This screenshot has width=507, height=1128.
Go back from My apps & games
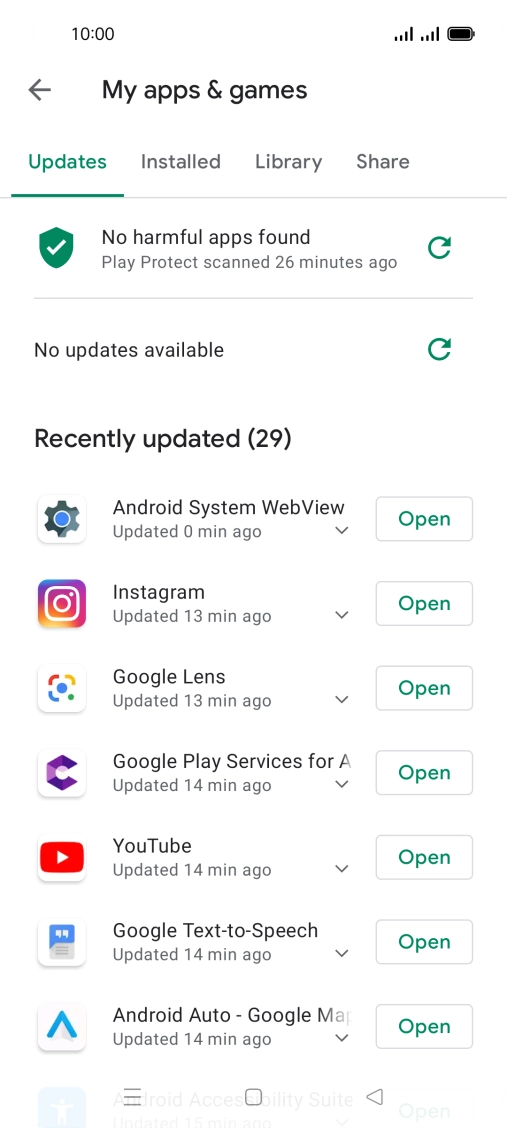pos(40,90)
